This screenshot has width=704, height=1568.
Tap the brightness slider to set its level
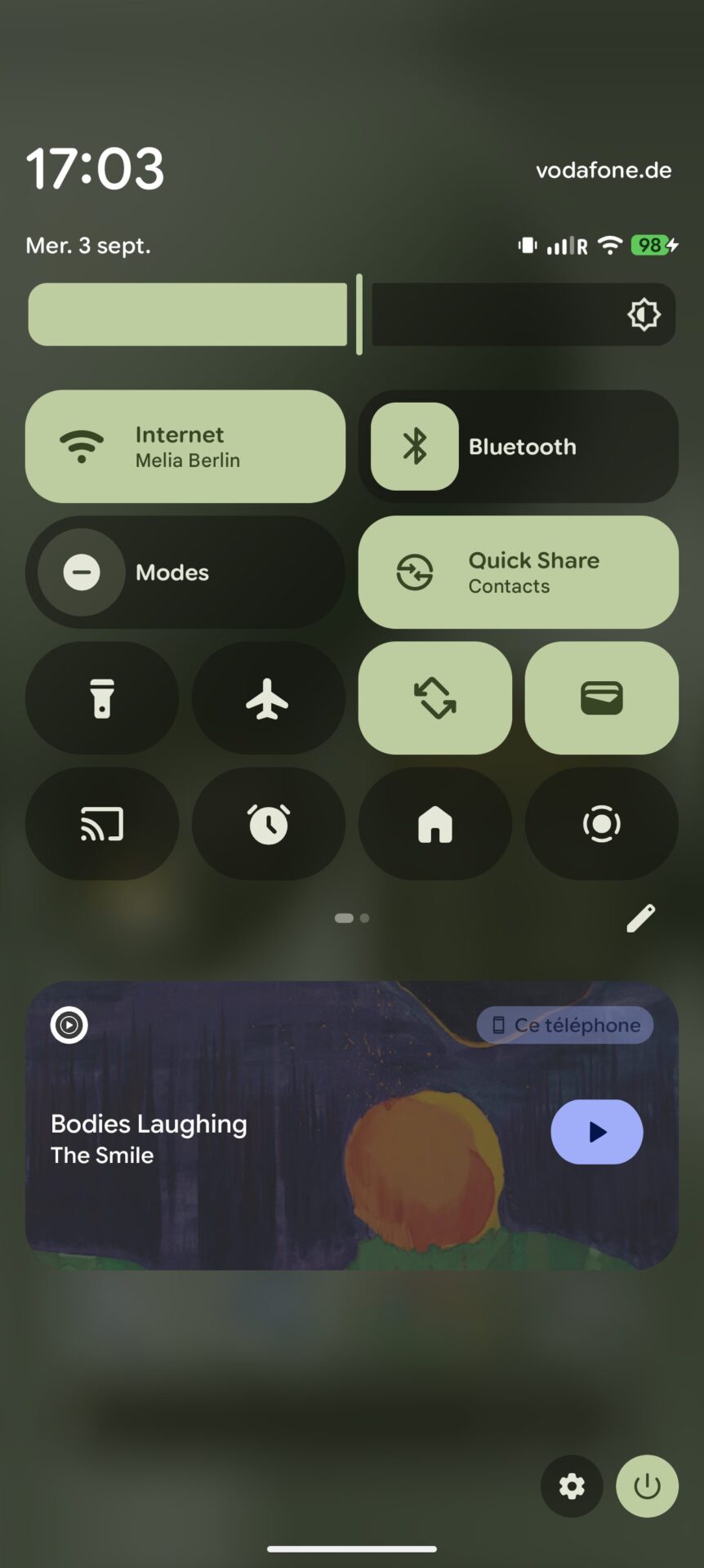(x=352, y=314)
